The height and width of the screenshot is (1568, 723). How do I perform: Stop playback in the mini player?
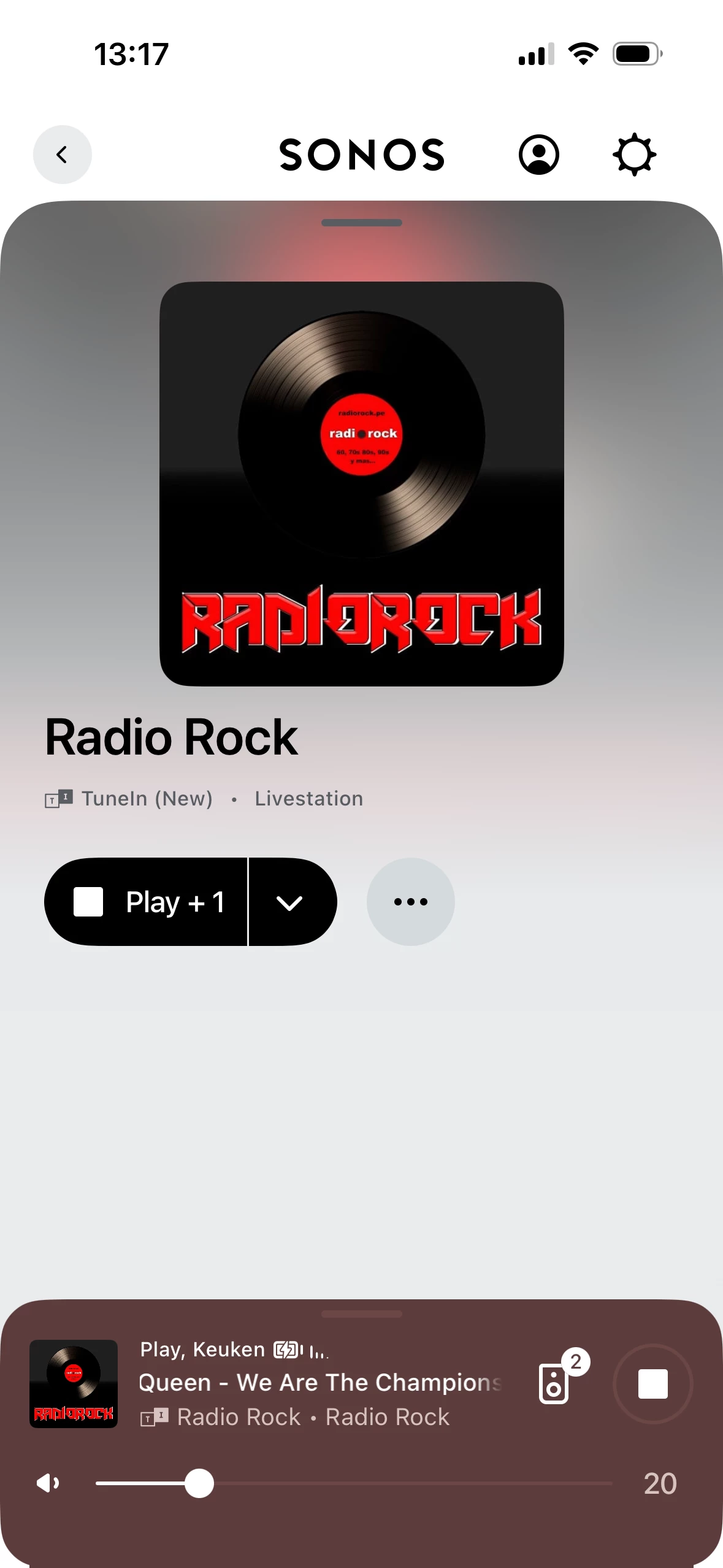point(652,1384)
